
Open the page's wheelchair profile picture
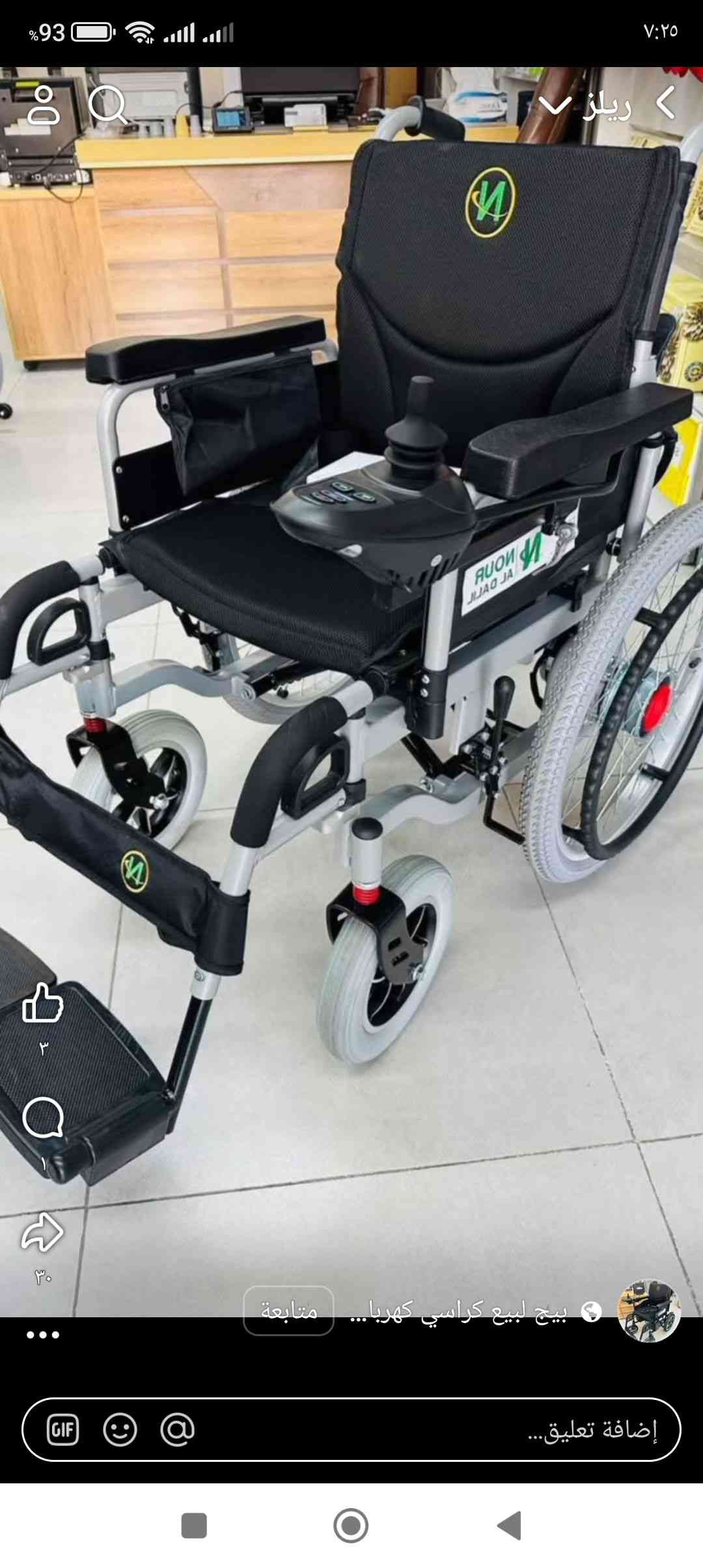(x=648, y=1310)
